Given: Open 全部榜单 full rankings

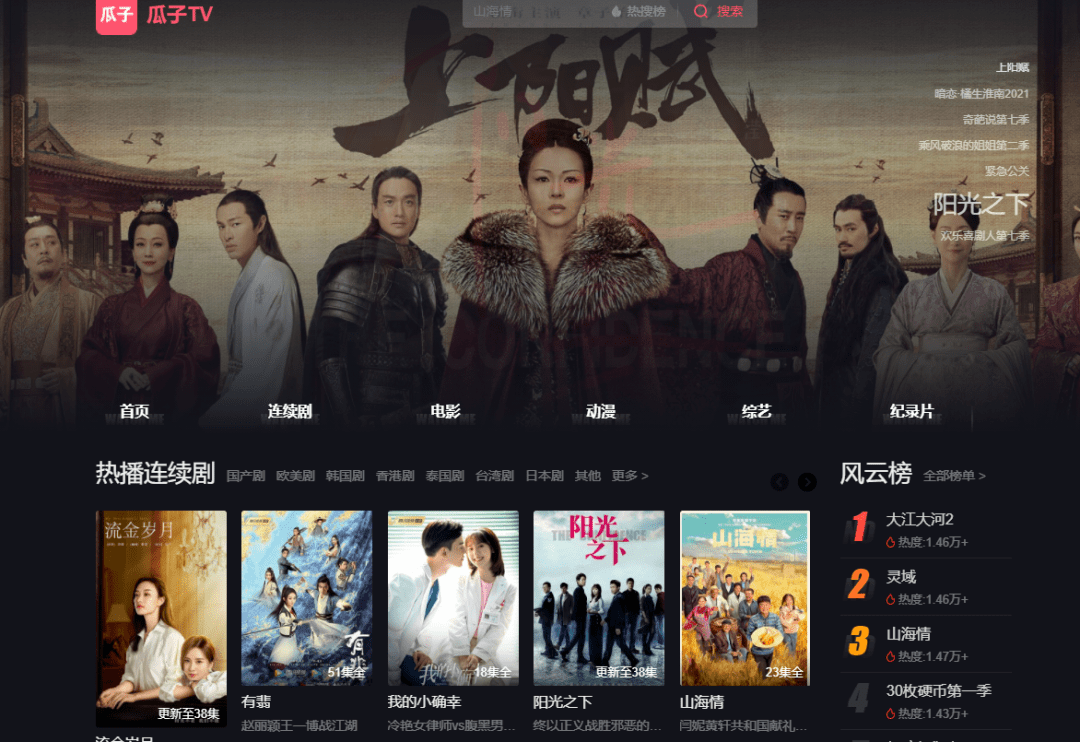Looking at the screenshot, I should point(954,476).
